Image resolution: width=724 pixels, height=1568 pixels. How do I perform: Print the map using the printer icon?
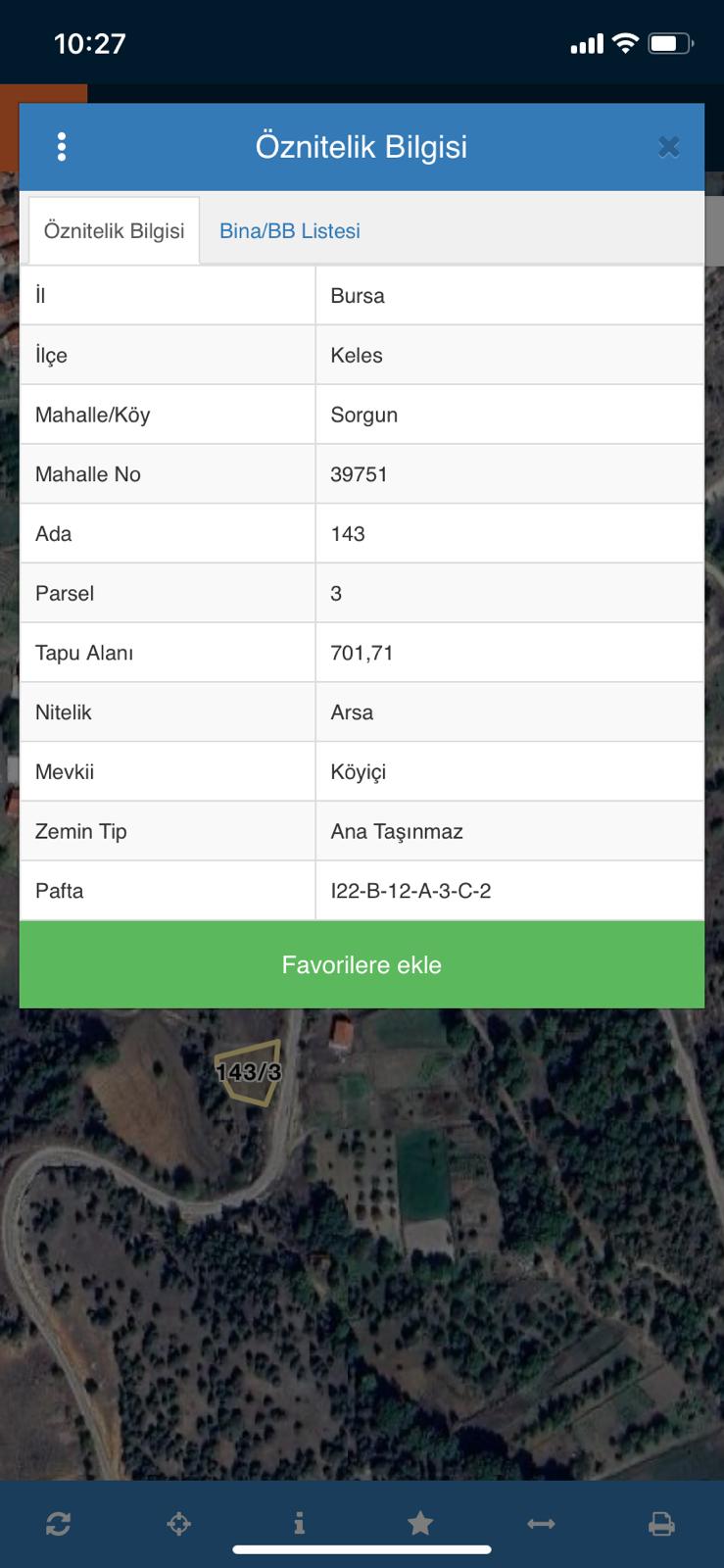(x=661, y=1524)
